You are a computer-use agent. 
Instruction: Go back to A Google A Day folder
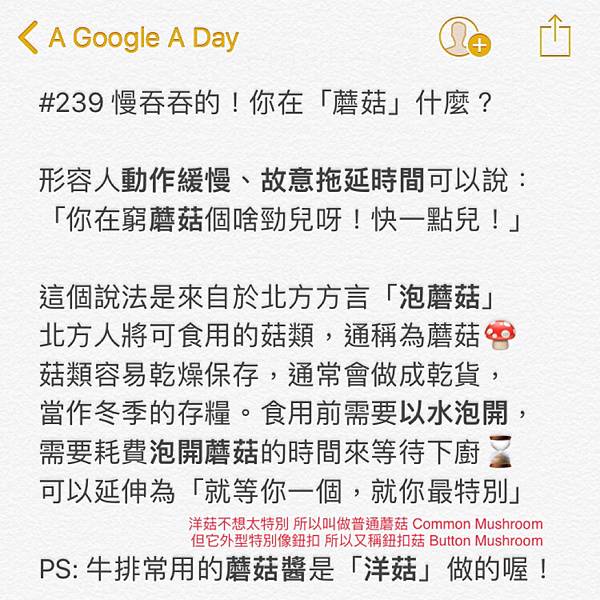click(x=127, y=38)
